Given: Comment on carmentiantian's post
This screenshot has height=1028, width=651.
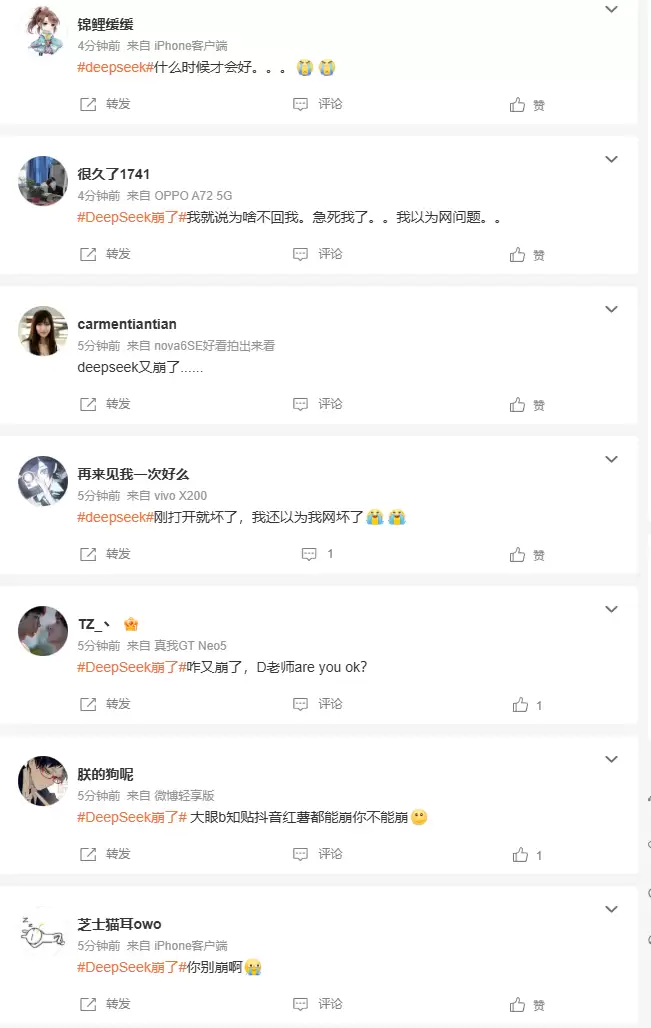Looking at the screenshot, I should click(318, 404).
